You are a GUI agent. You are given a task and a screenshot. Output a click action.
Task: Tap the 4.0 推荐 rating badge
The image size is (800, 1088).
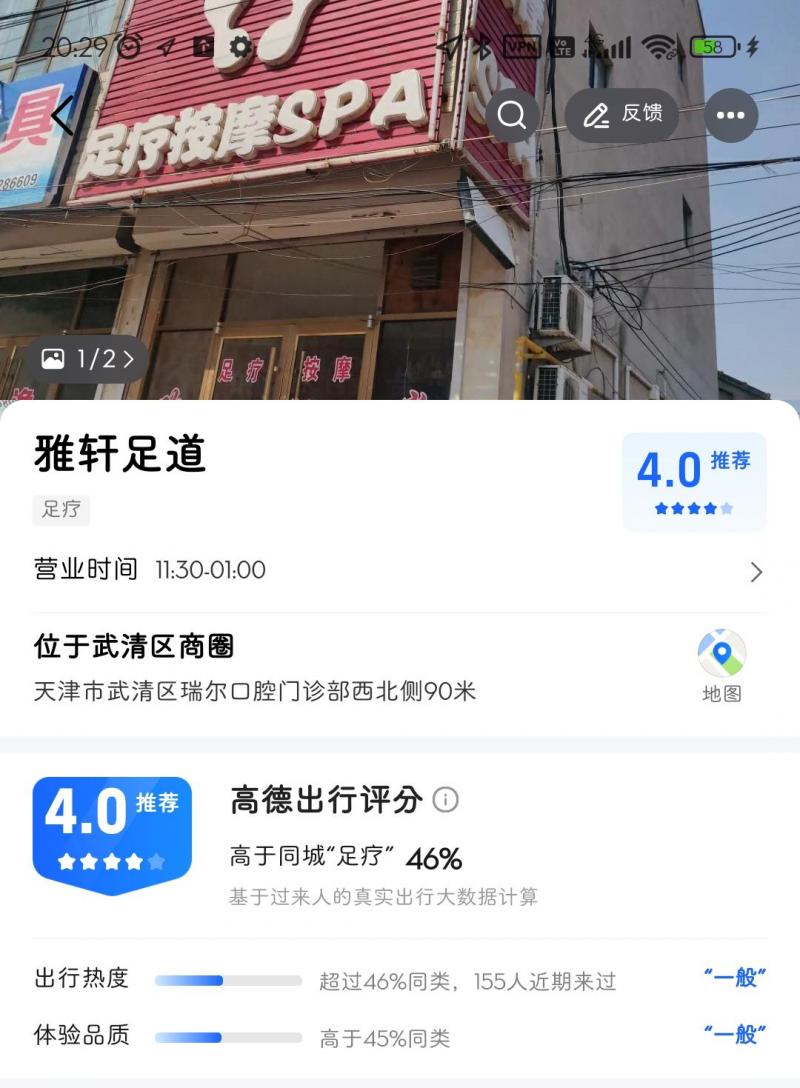point(694,481)
